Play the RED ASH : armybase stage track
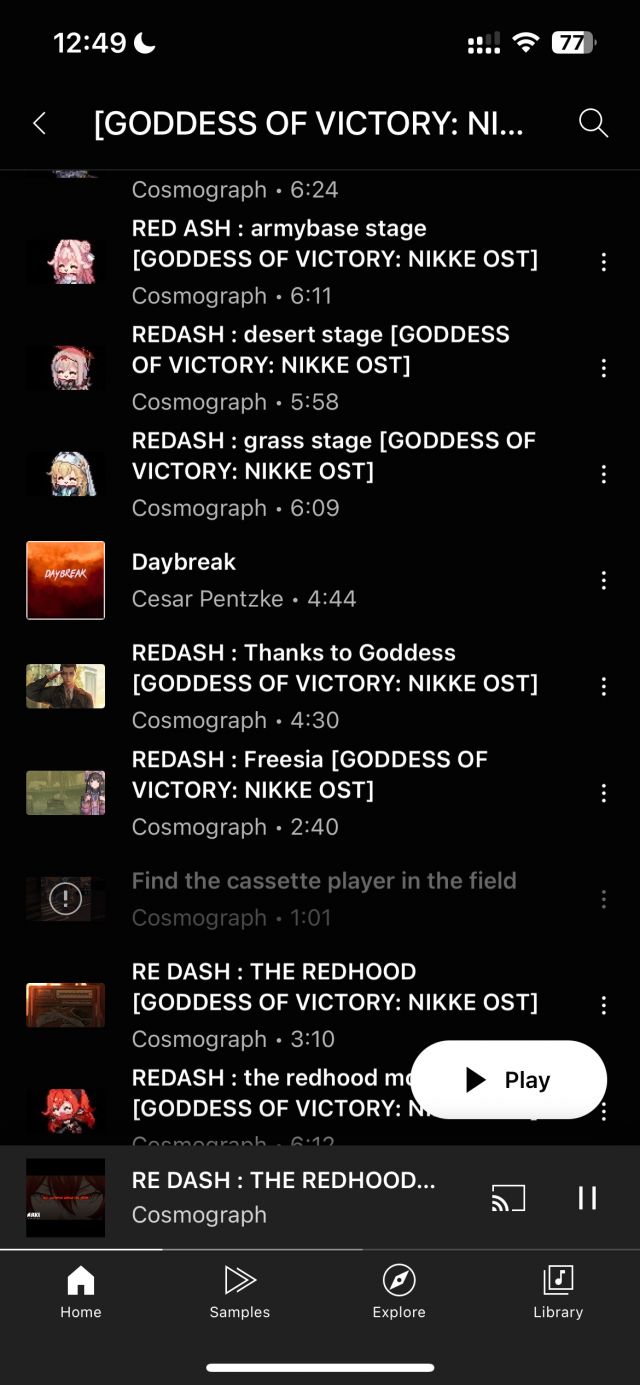The width and height of the screenshot is (640, 1385). tap(334, 261)
